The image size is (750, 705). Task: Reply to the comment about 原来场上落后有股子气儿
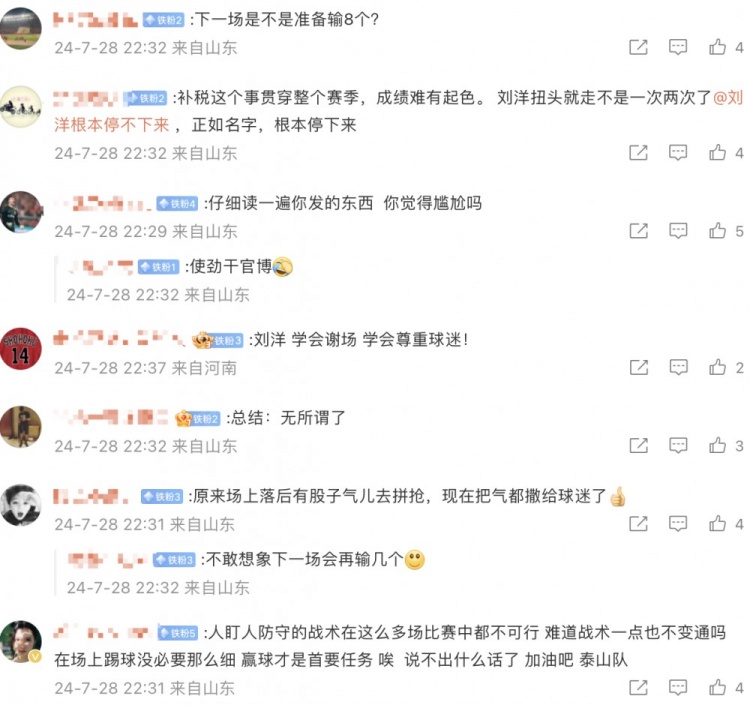coord(677,524)
